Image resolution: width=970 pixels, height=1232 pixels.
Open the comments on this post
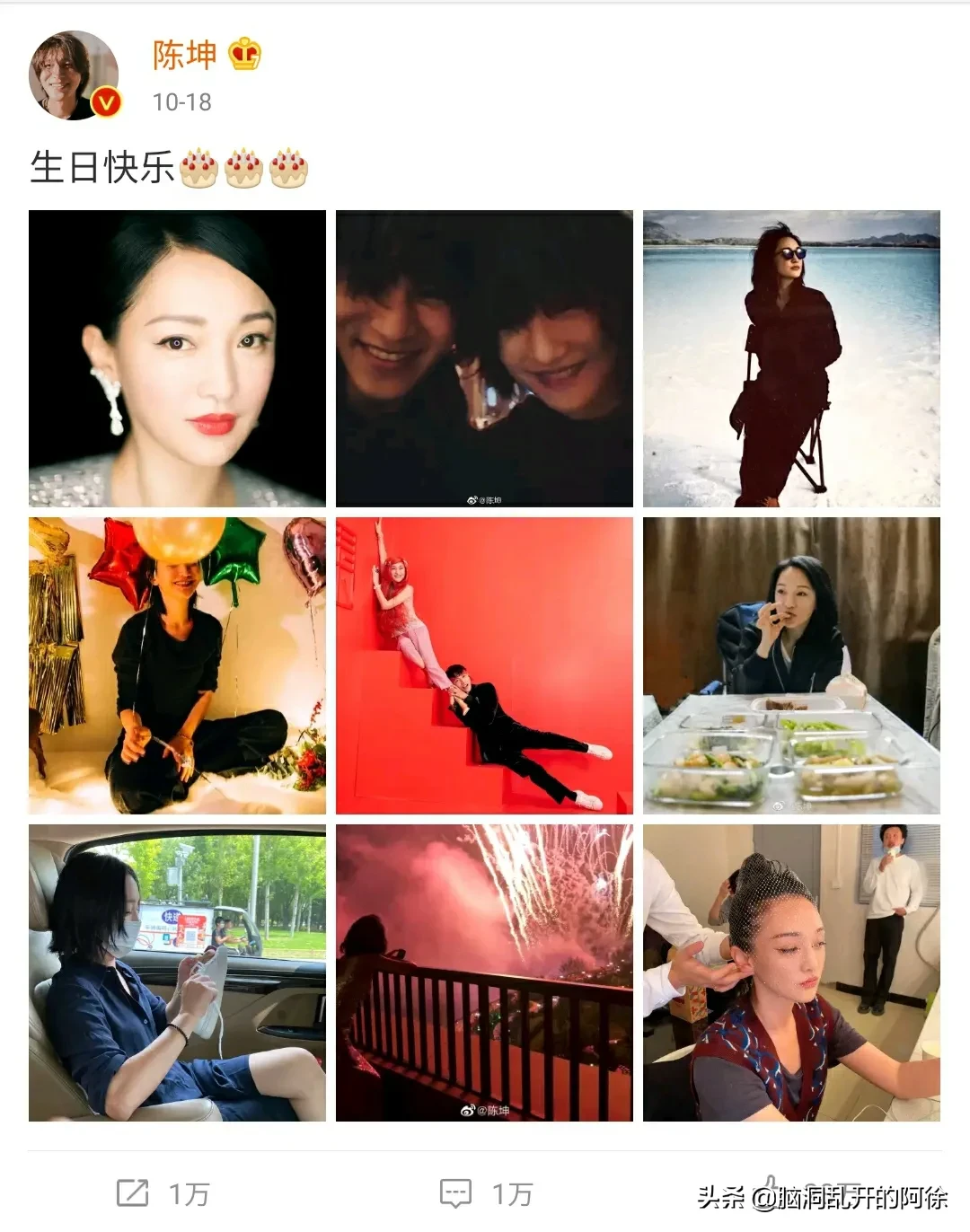coord(486,1193)
